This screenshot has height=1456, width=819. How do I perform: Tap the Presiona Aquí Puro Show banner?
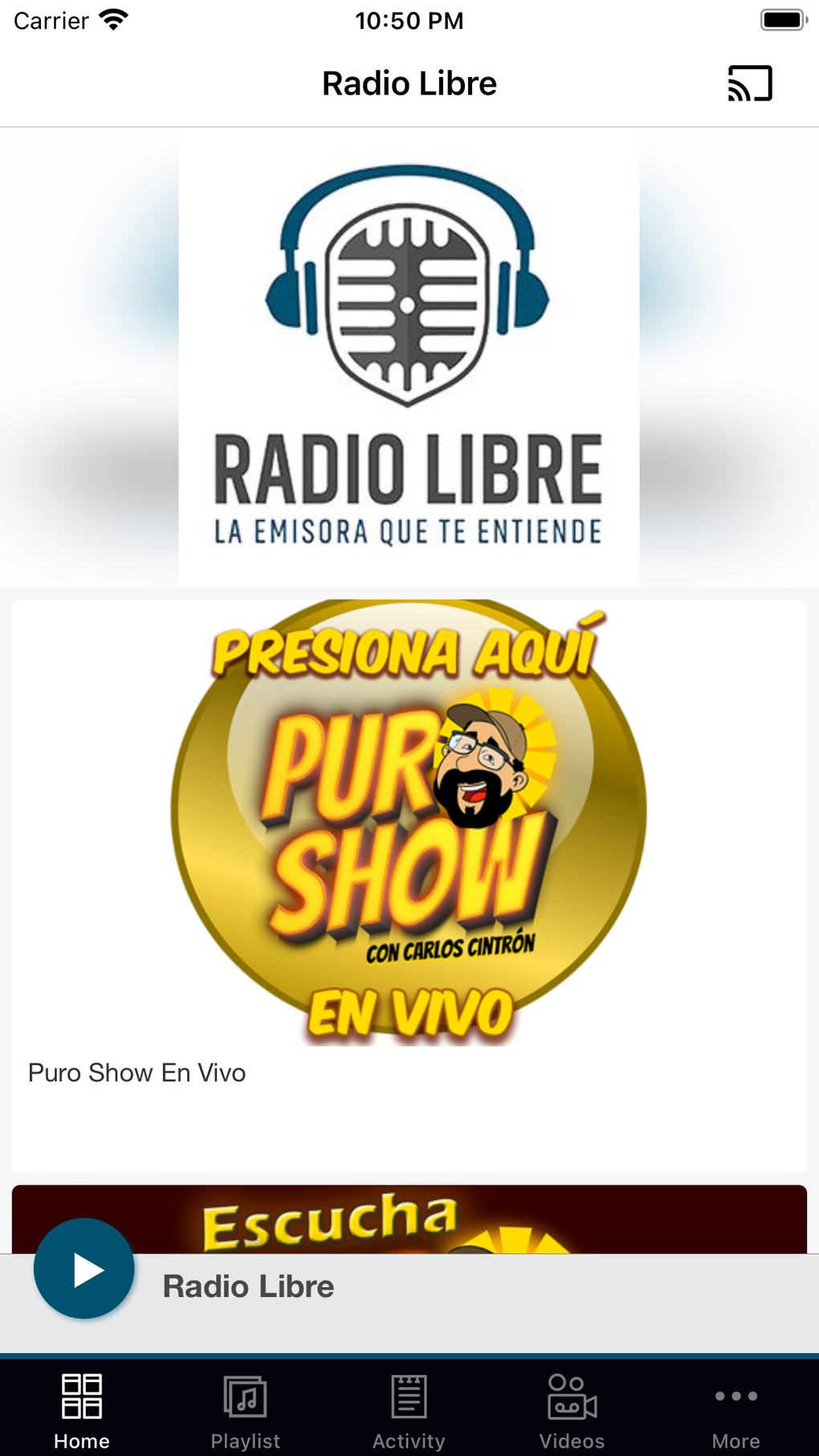pos(409,827)
